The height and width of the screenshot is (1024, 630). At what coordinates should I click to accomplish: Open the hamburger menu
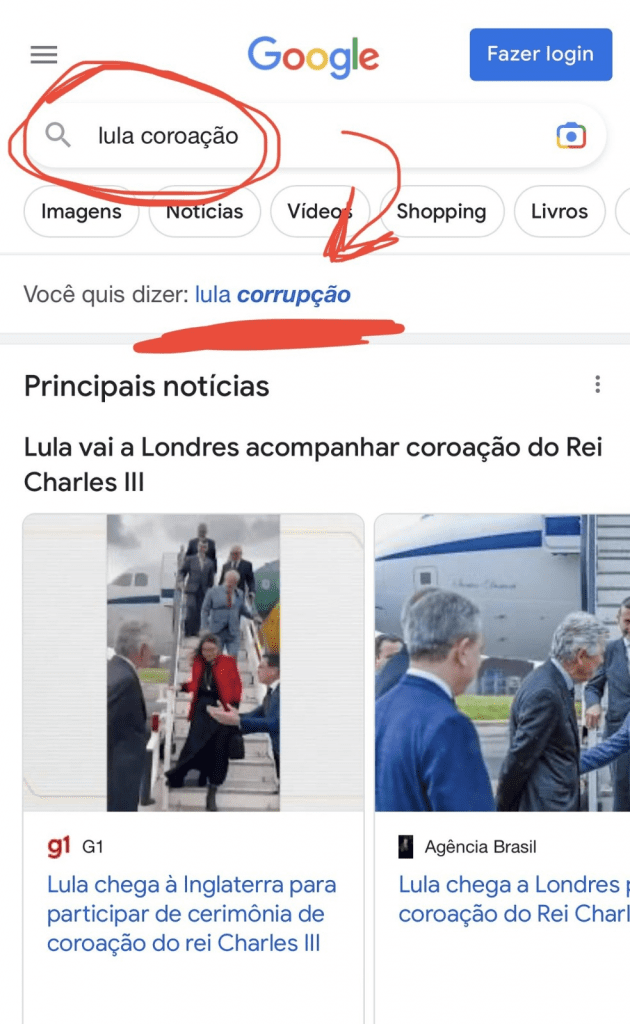[x=44, y=54]
